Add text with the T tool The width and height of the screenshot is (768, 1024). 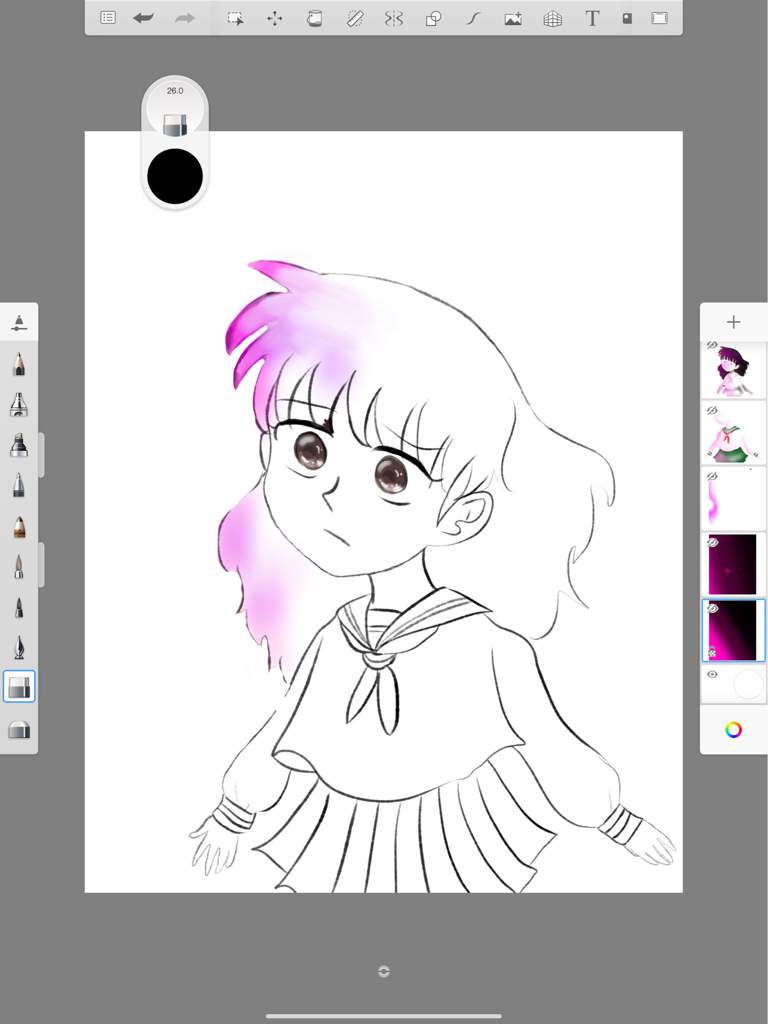point(592,18)
